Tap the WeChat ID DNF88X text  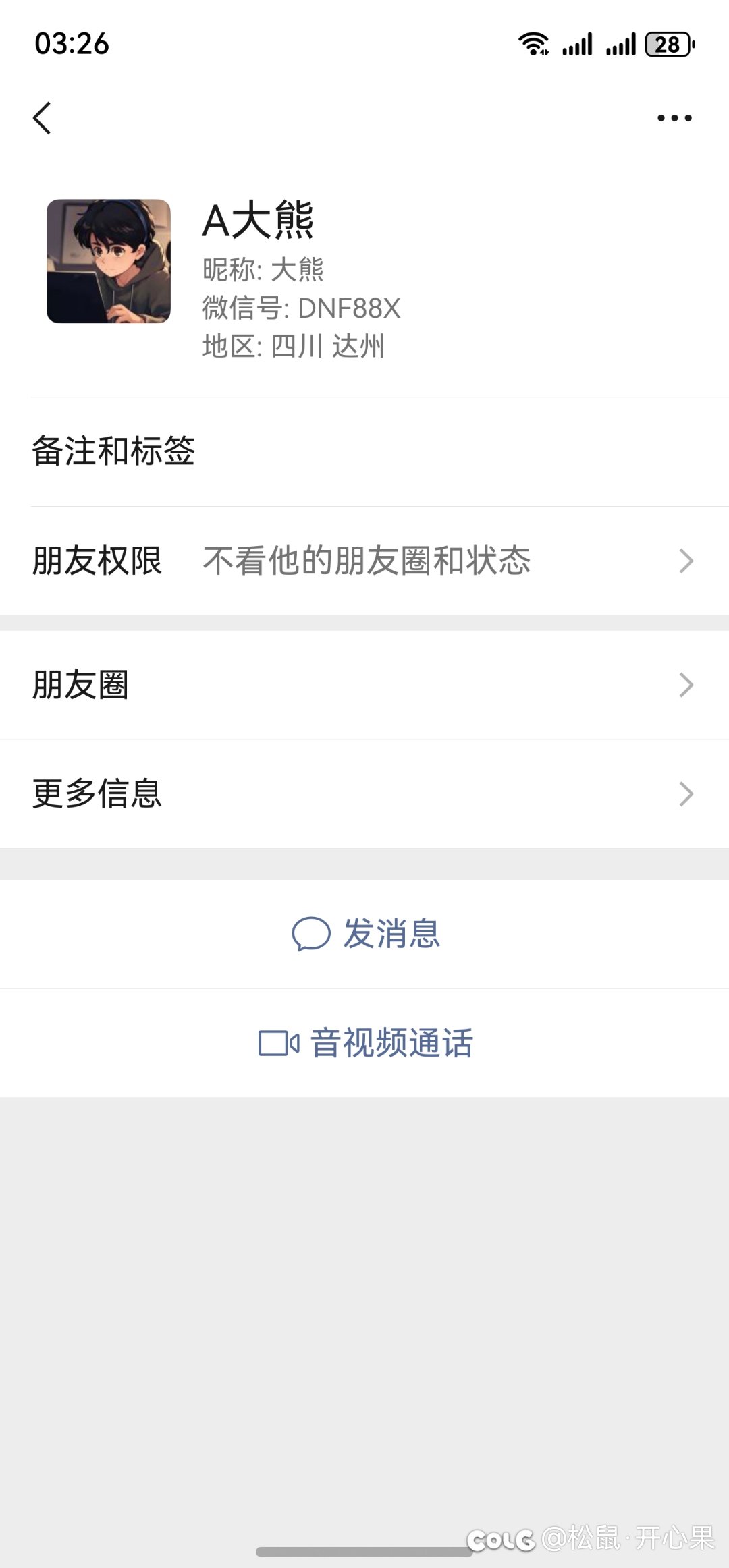(x=302, y=309)
